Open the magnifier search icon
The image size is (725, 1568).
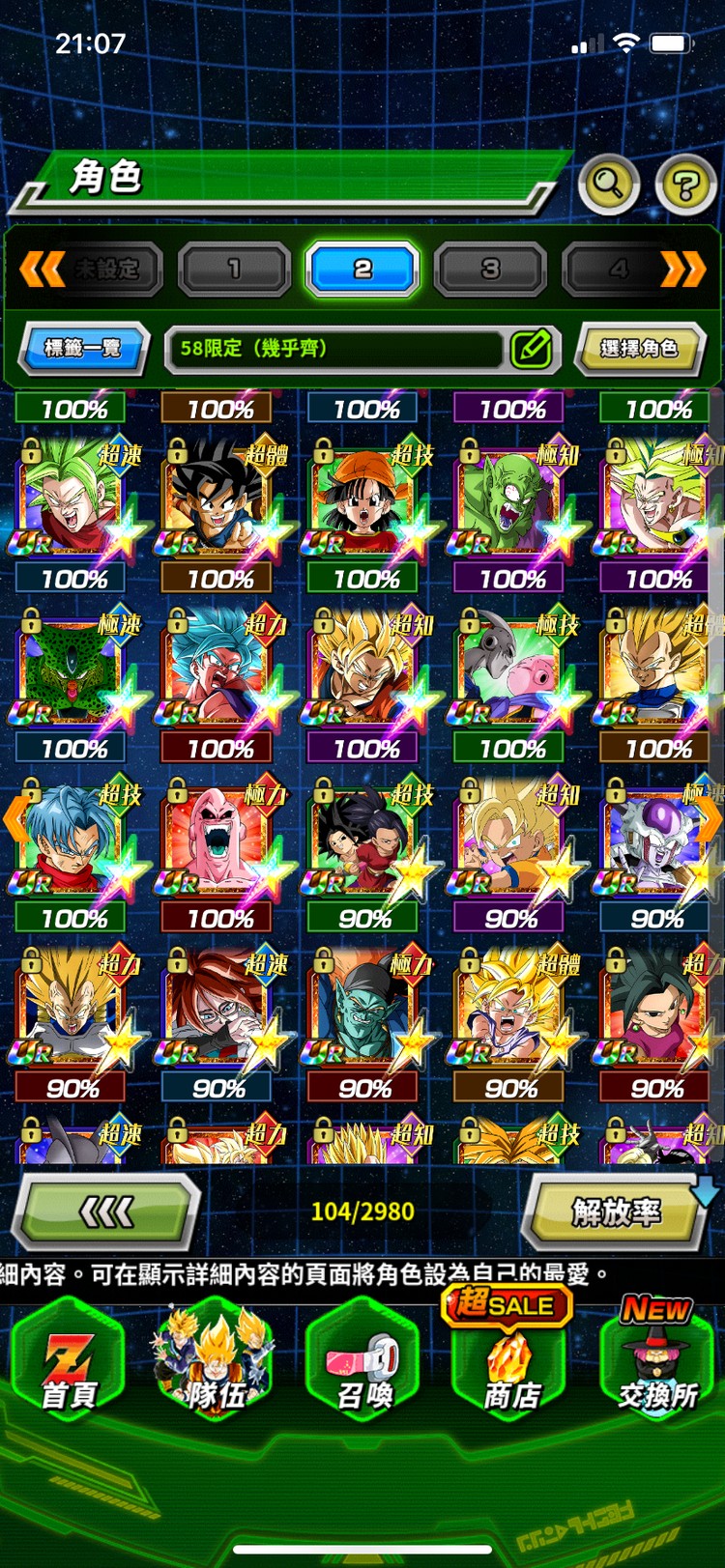point(608,183)
